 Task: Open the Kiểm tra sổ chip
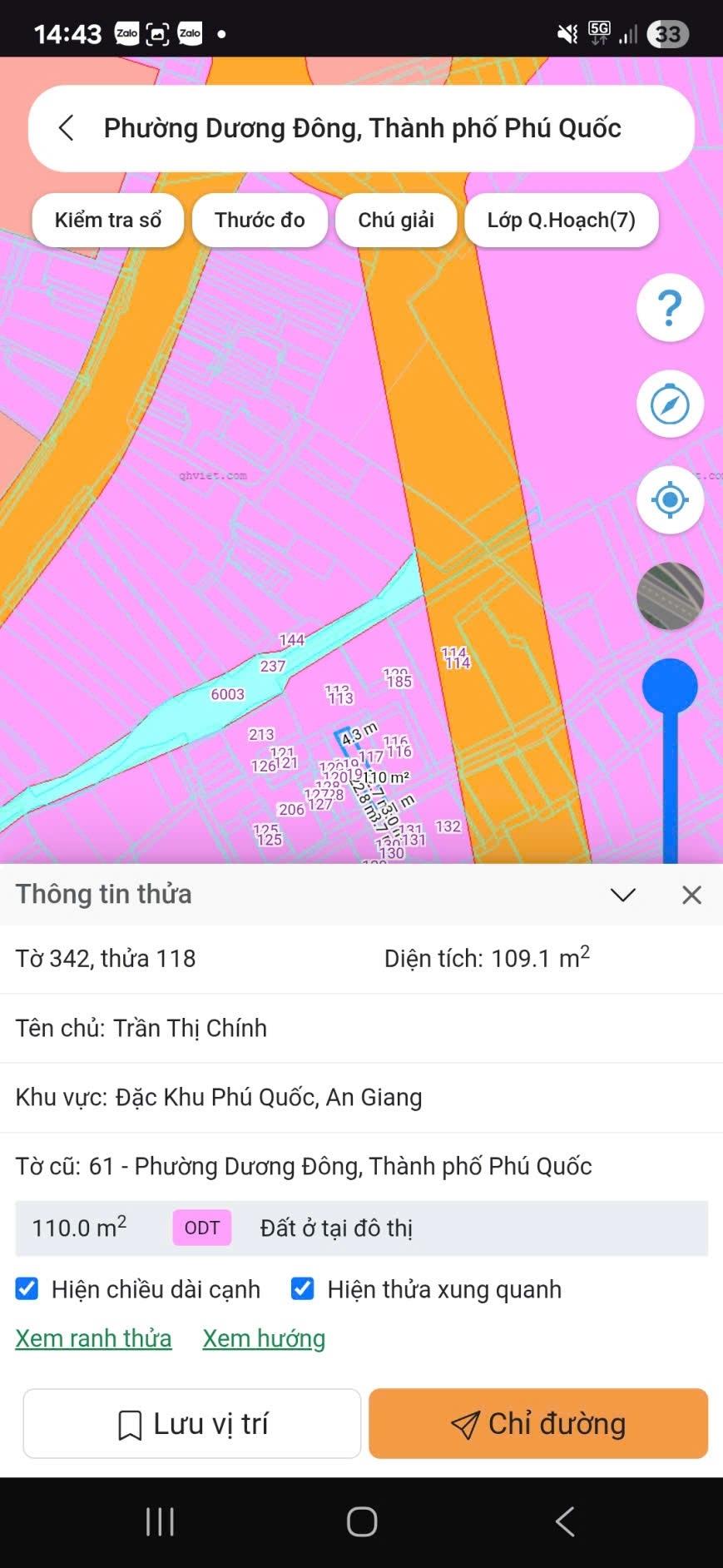pos(107,221)
